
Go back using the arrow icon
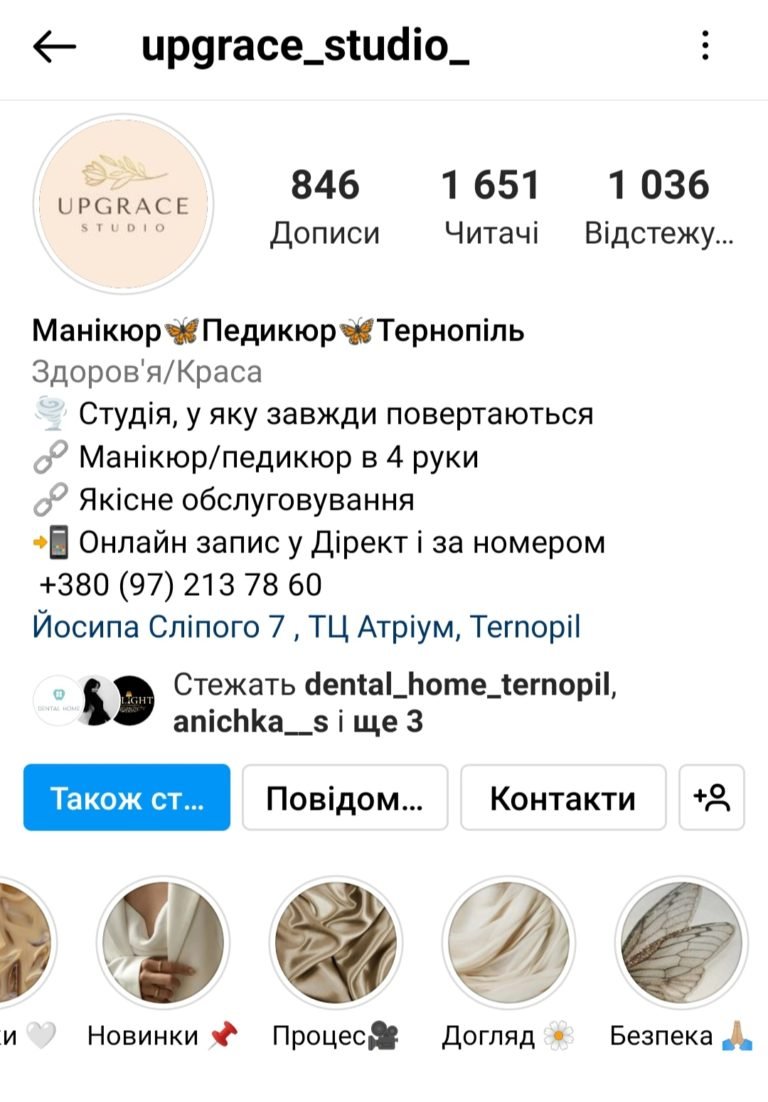[x=54, y=47]
